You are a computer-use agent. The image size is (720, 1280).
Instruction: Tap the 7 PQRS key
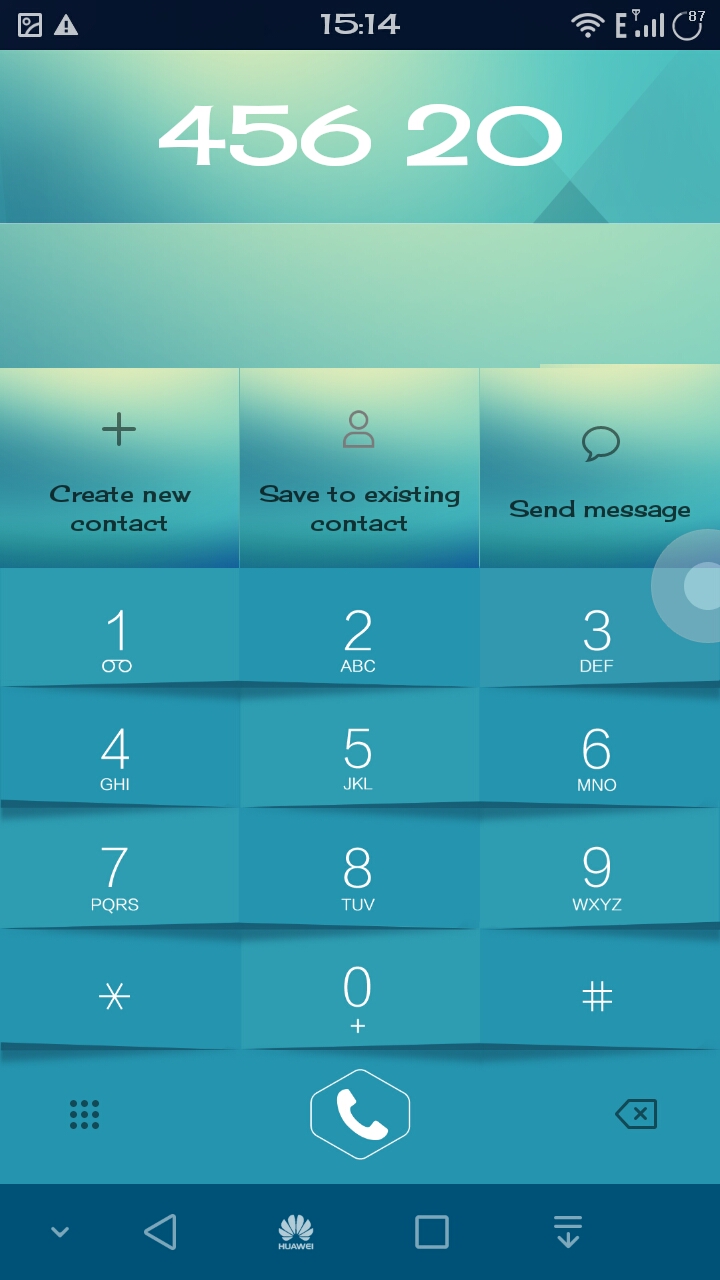pyautogui.click(x=116, y=878)
